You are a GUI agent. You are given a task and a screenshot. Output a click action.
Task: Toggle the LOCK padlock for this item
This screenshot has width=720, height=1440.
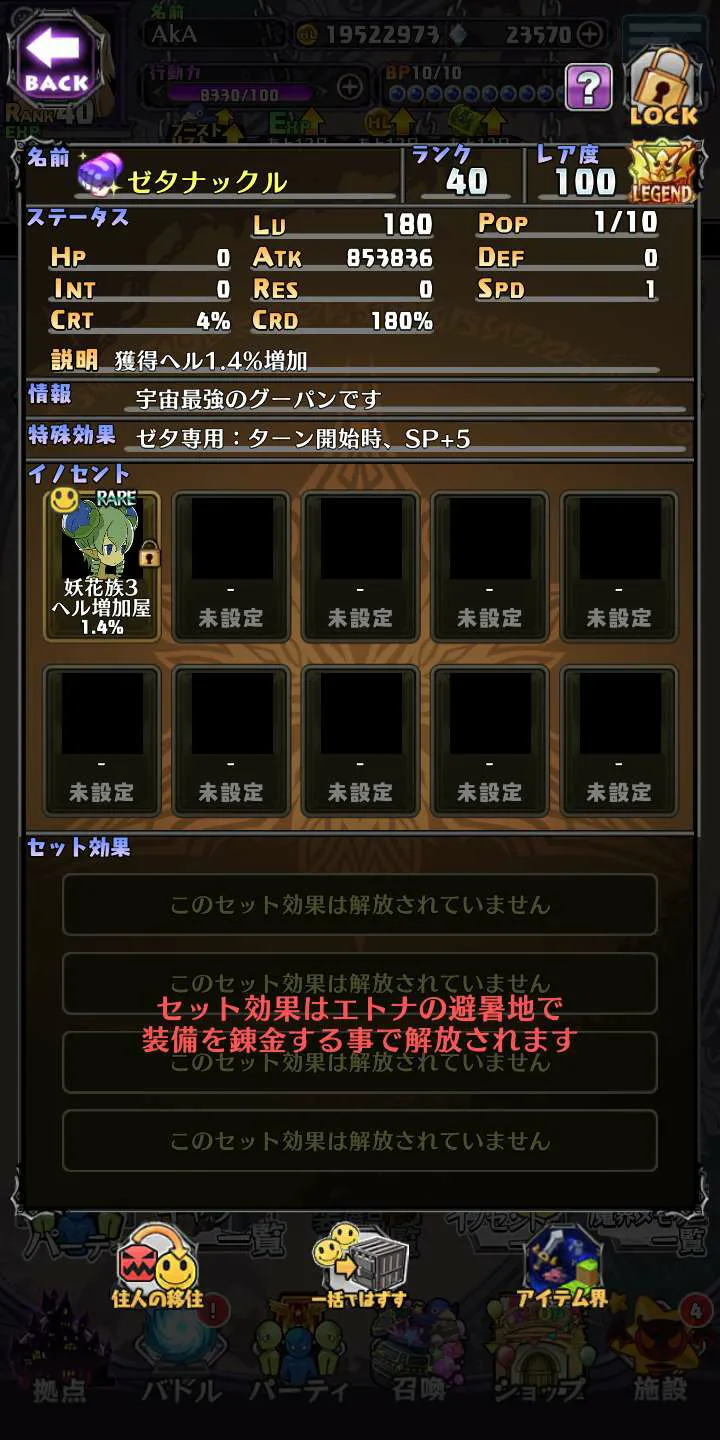click(x=662, y=85)
